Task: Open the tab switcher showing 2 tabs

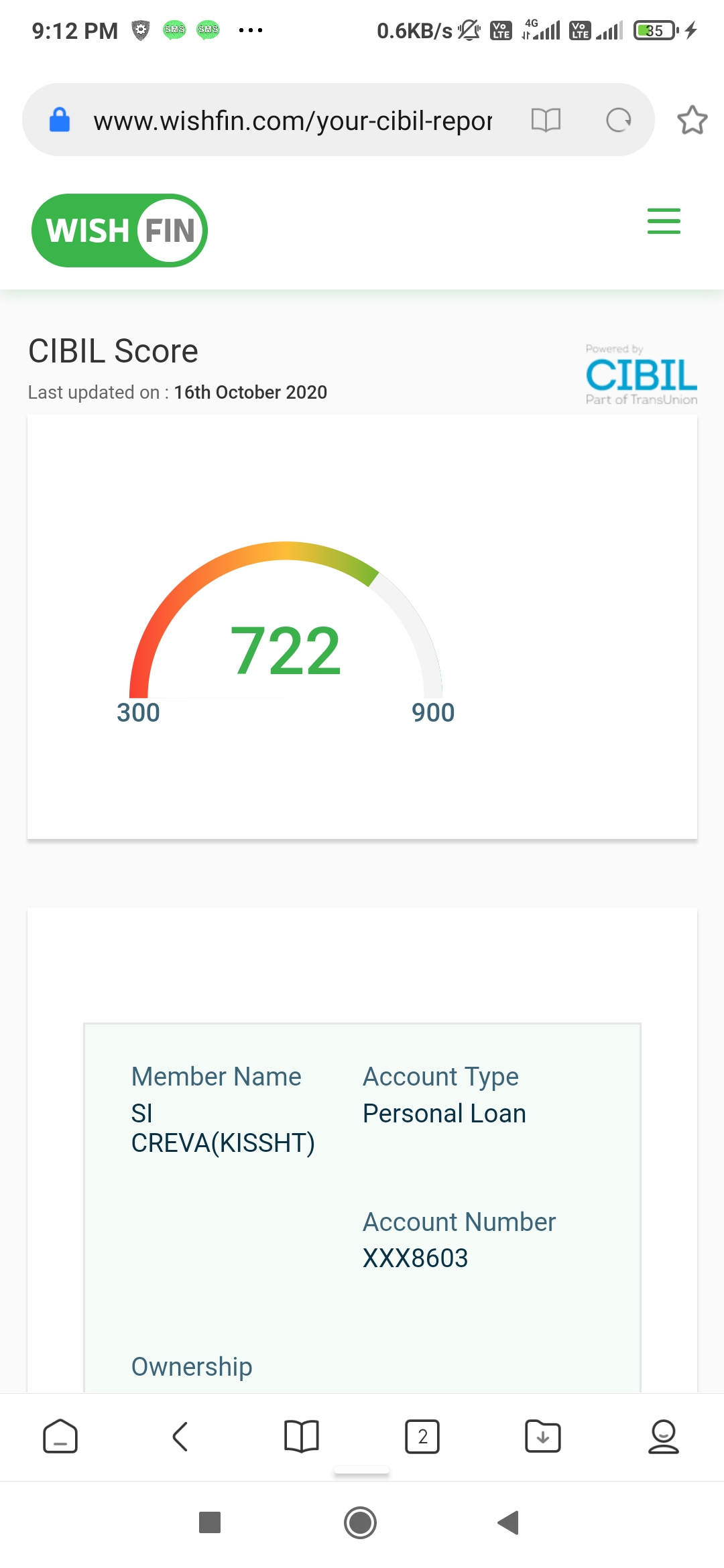Action: 422,1436
